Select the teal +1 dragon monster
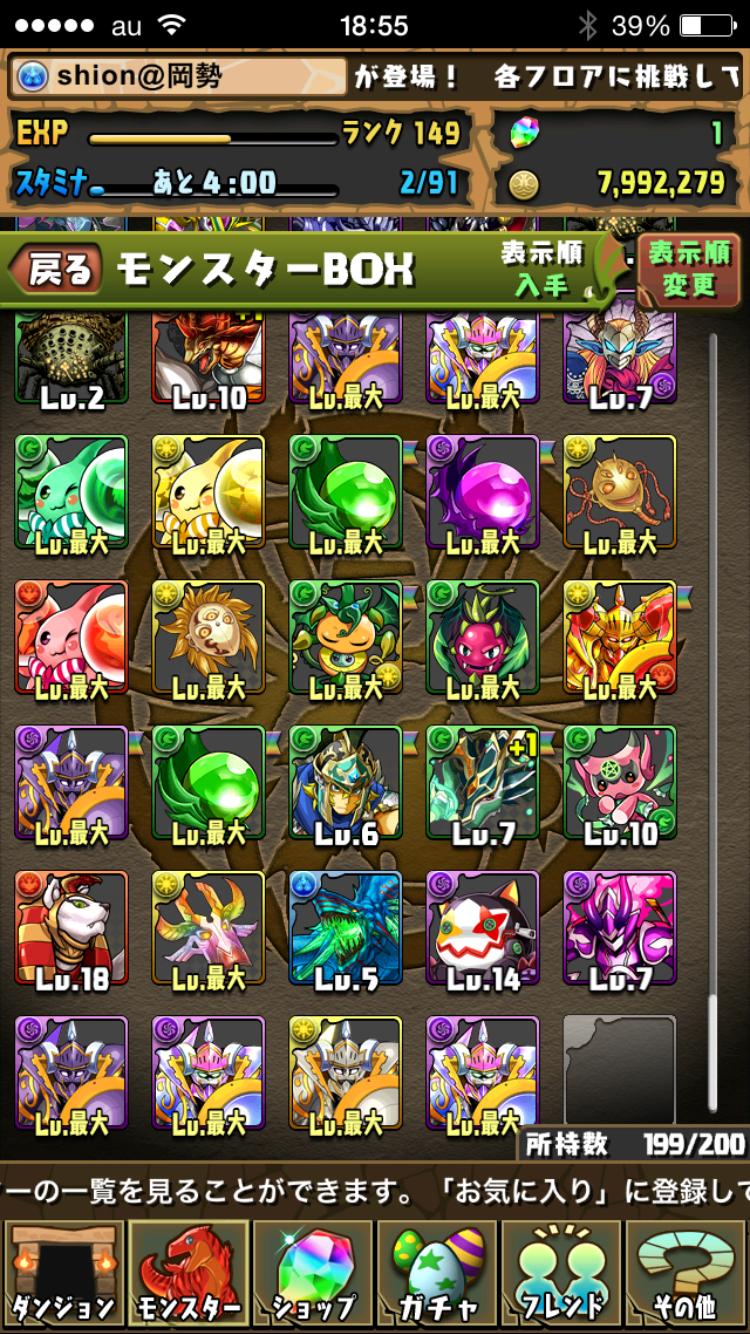Image resolution: width=750 pixels, height=1334 pixels. click(x=483, y=783)
